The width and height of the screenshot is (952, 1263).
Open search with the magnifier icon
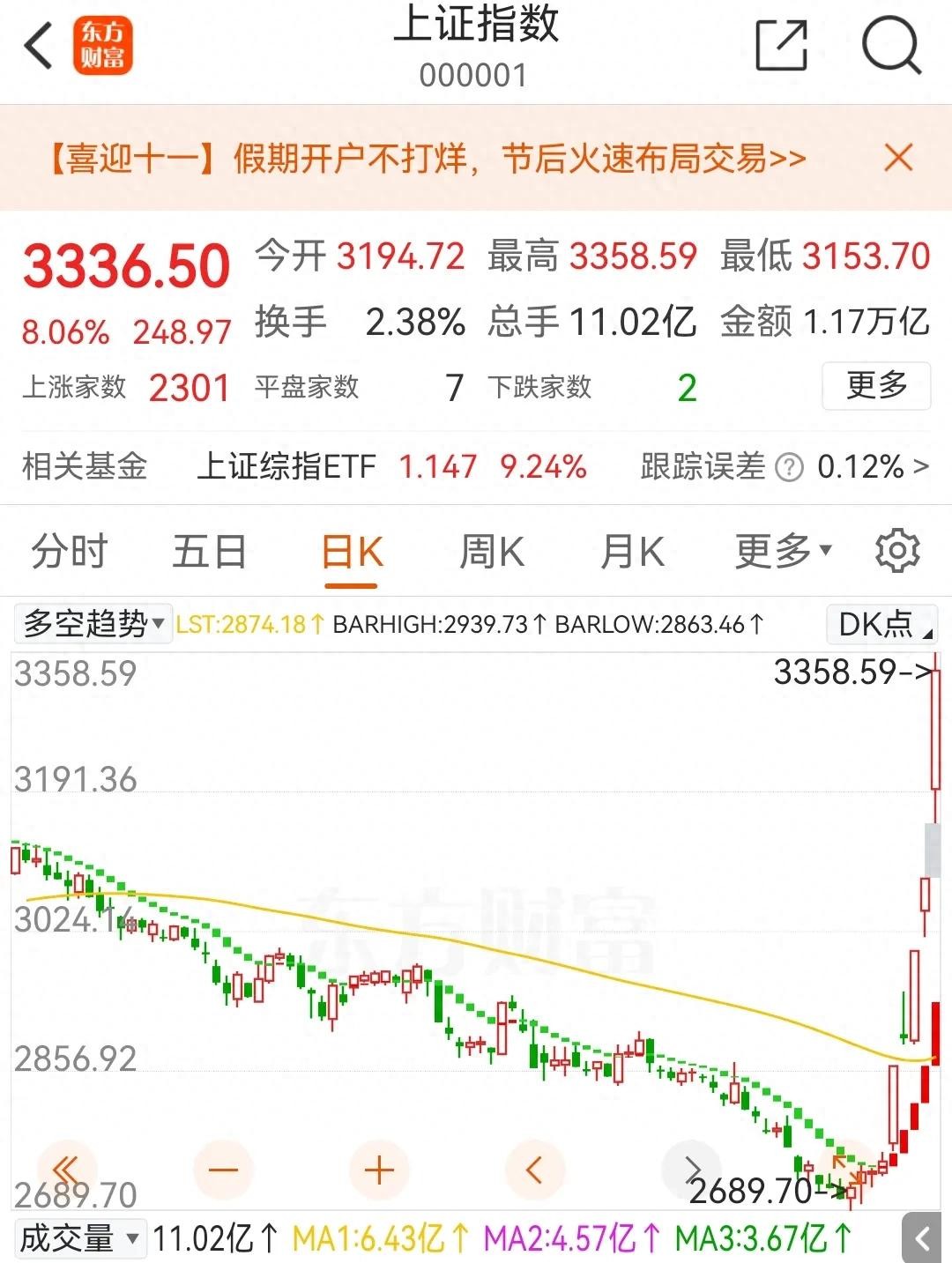[890, 46]
